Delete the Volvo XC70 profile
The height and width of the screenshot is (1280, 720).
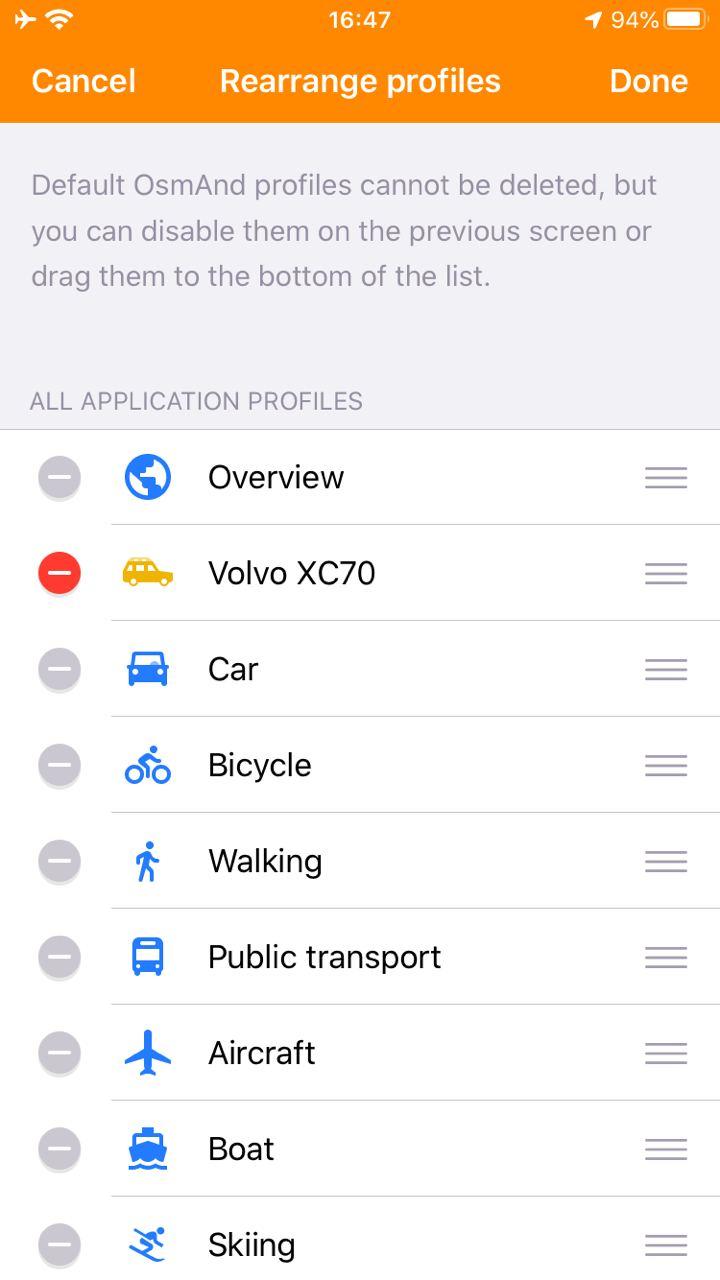click(x=59, y=573)
